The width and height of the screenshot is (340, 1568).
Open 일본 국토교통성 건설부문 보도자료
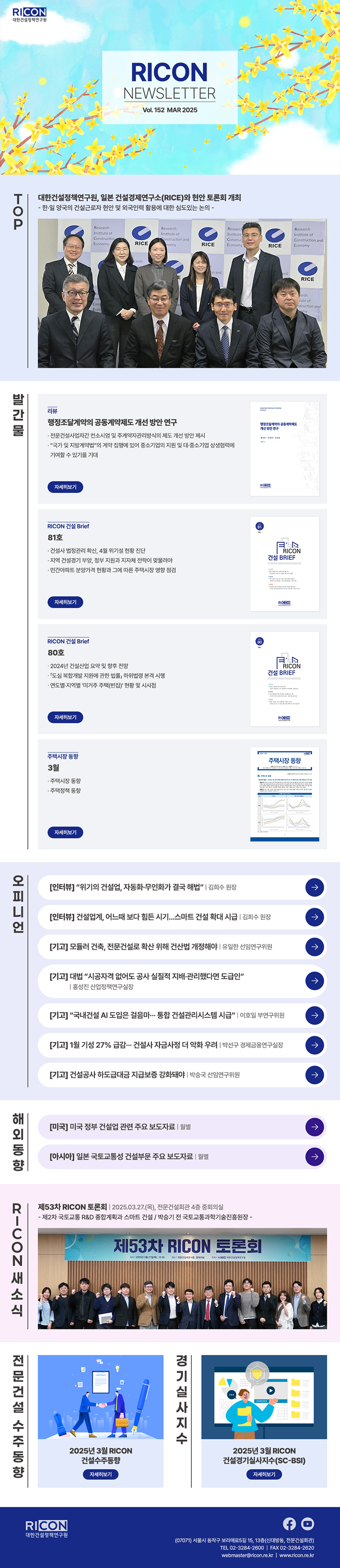314,1157
